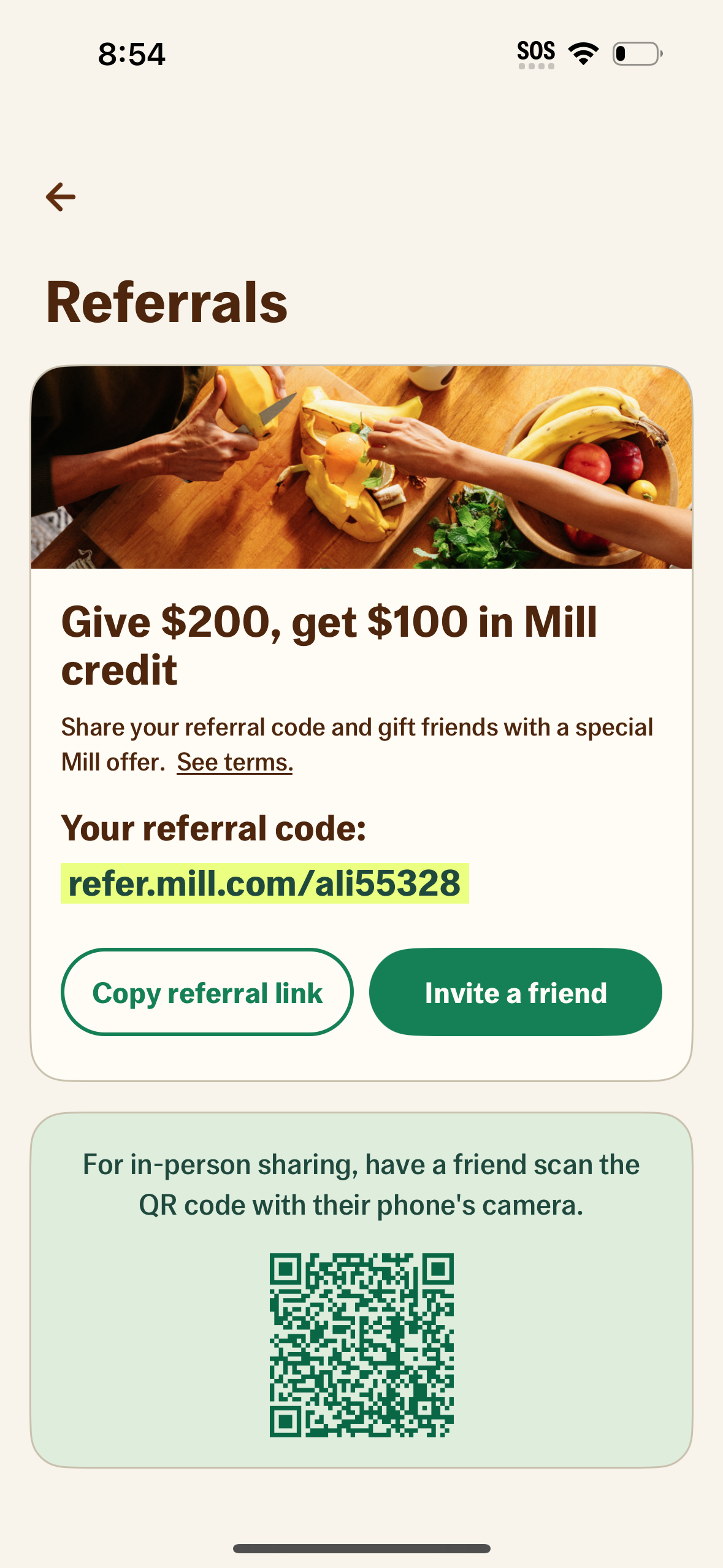The width and height of the screenshot is (723, 1568).
Task: Click the back arrow to leave Referrals
Action: (x=59, y=196)
